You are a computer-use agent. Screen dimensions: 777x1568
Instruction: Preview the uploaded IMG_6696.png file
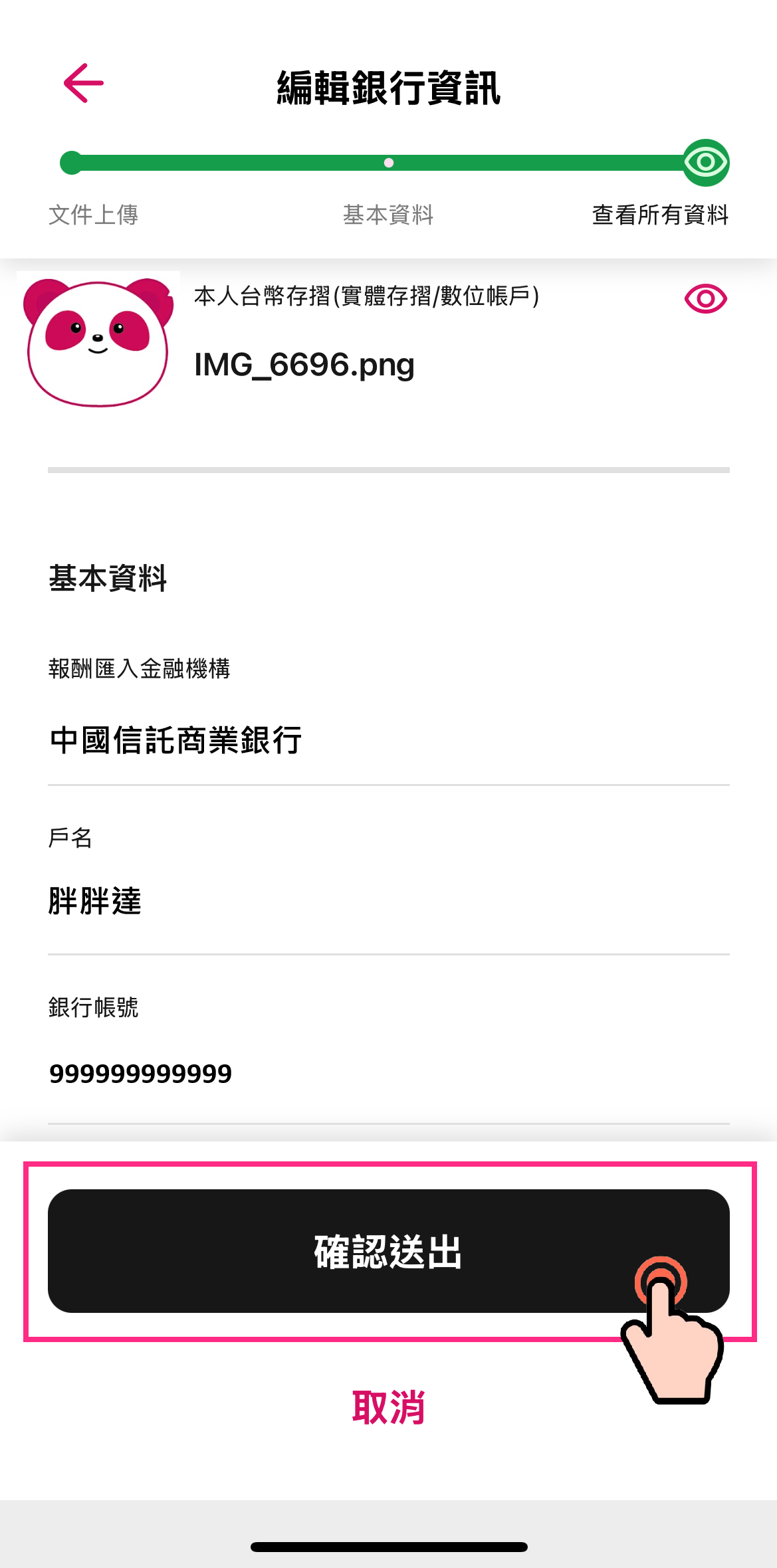click(x=705, y=299)
